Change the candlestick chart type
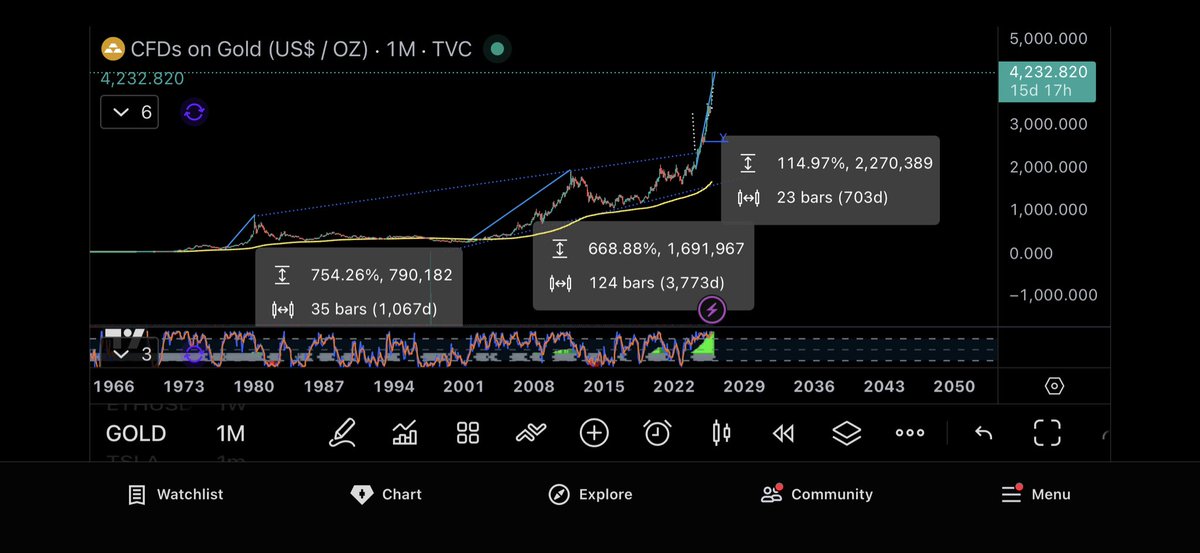This screenshot has width=1200, height=553. tap(720, 433)
